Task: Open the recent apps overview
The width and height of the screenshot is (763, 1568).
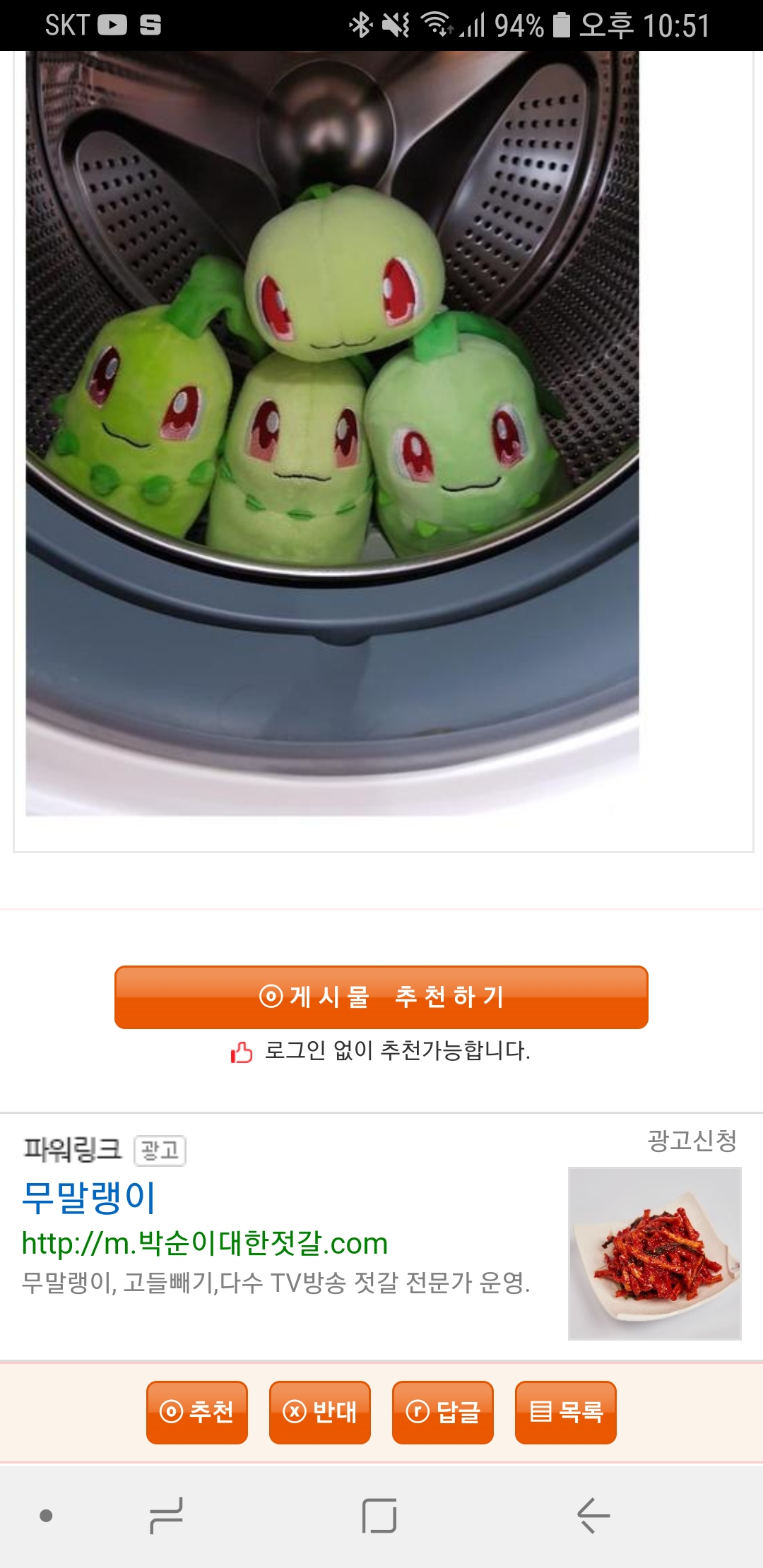Action: point(167,1516)
